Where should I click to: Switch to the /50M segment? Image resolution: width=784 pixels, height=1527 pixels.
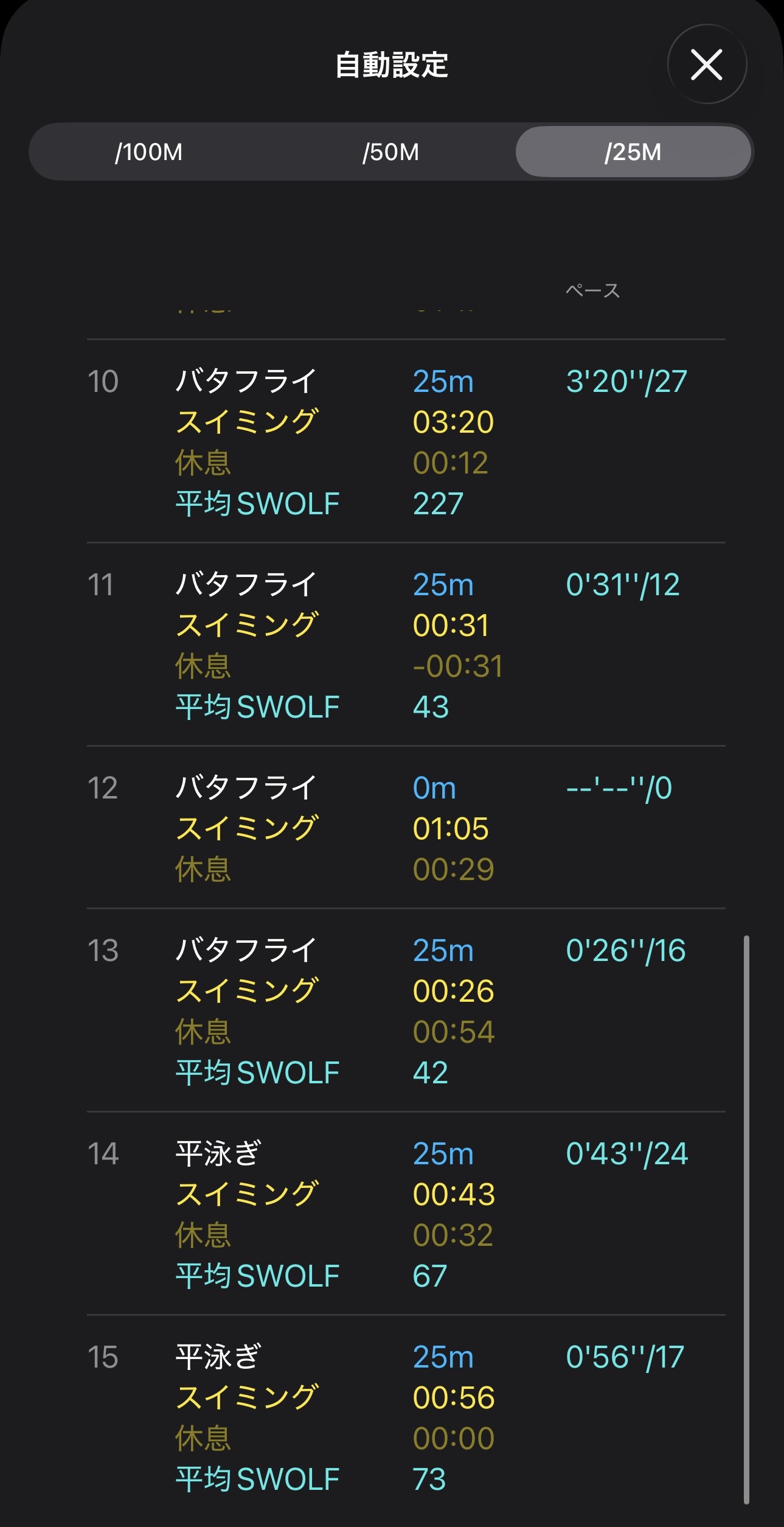tap(391, 152)
